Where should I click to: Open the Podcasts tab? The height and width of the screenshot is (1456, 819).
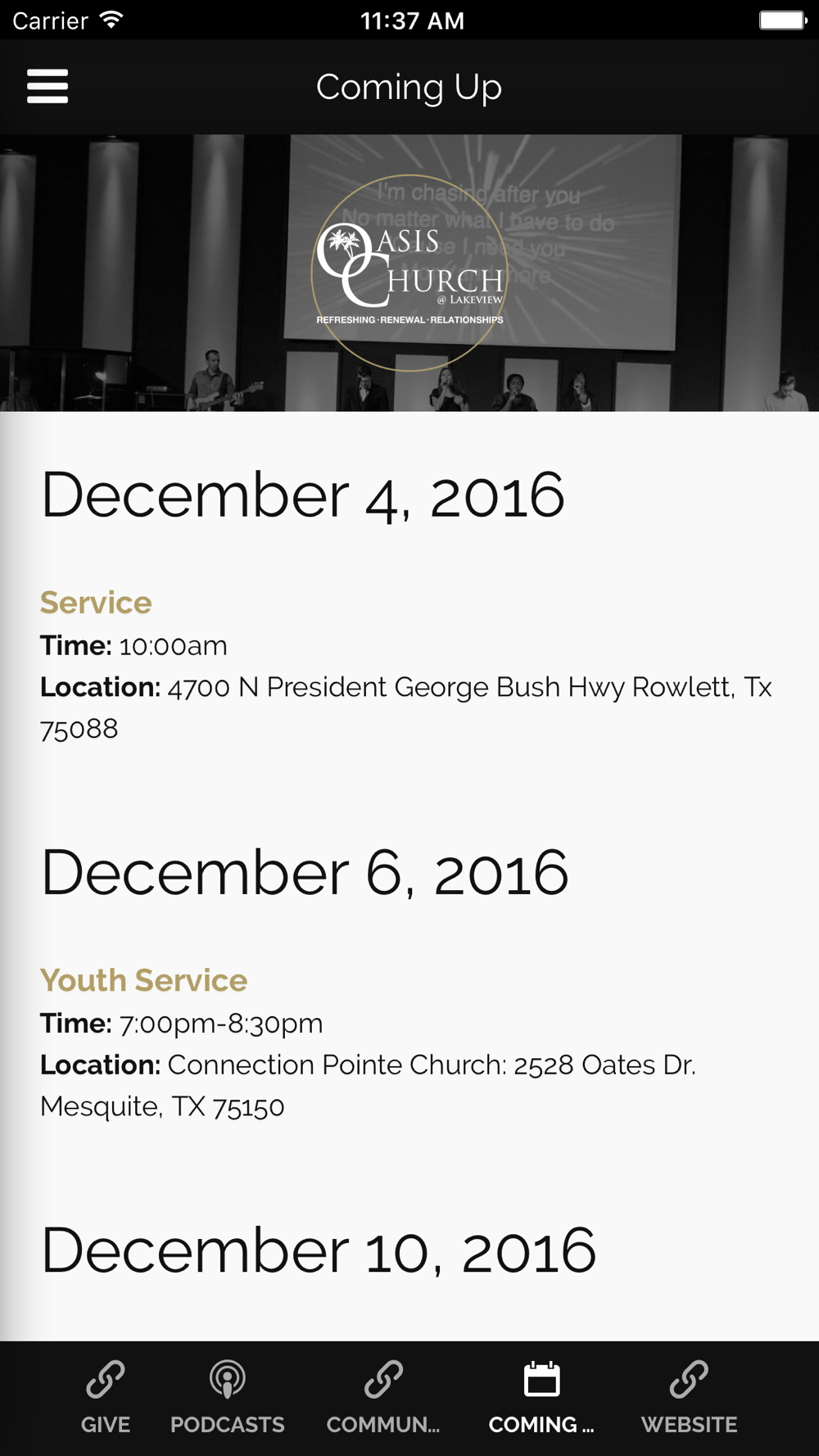[x=227, y=1397]
